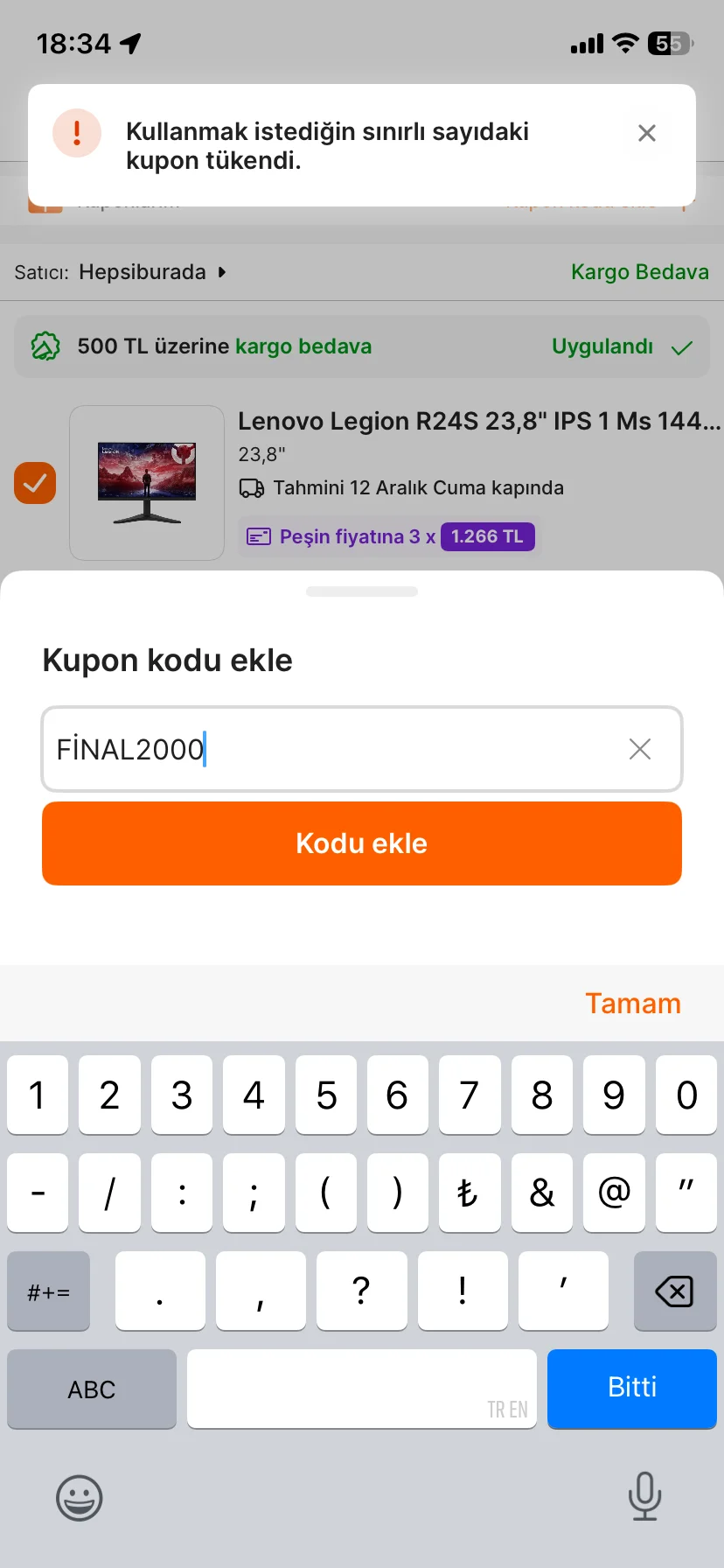Start dictation with the microphone

click(x=644, y=1496)
